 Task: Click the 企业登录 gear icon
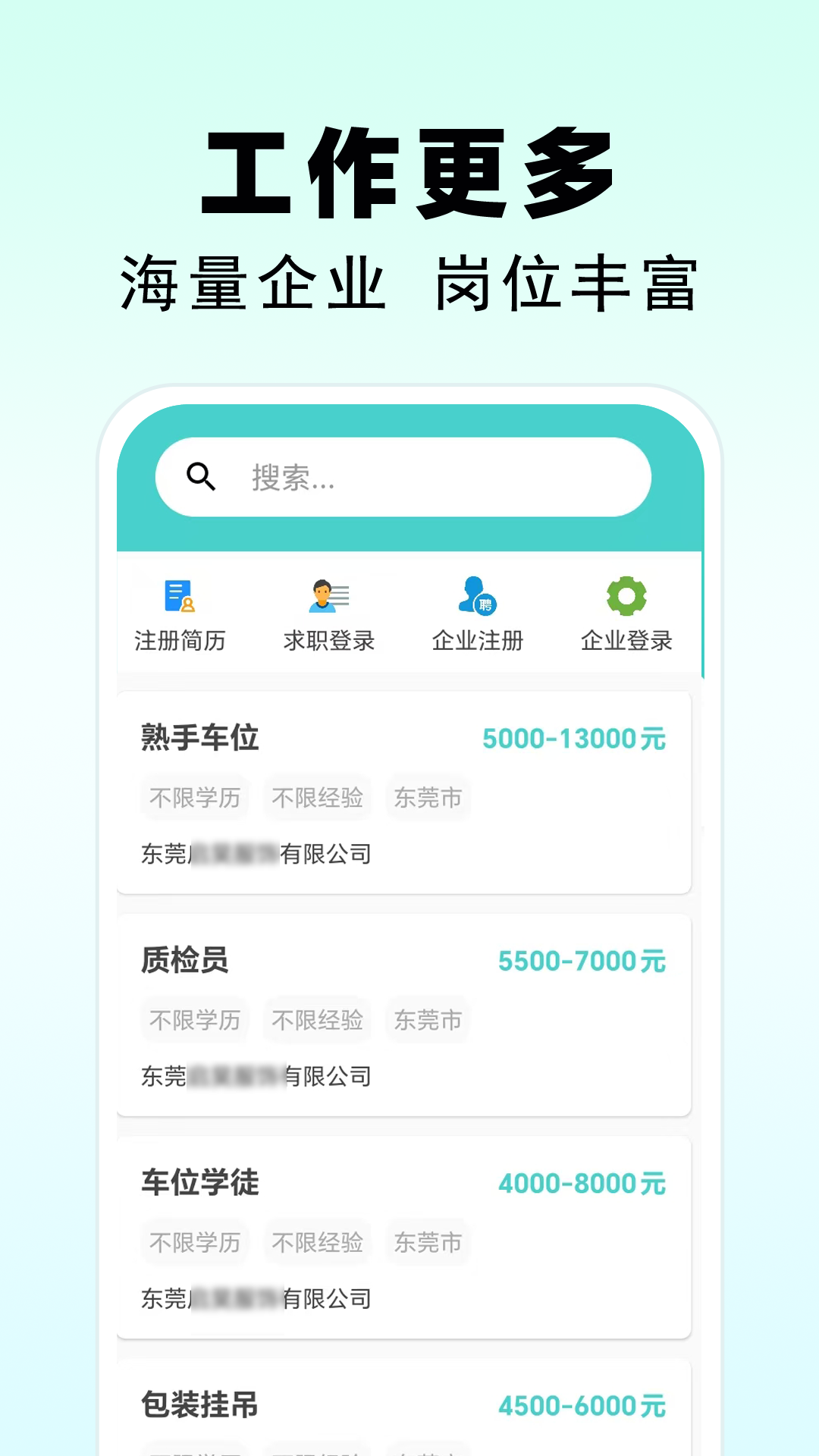click(625, 597)
